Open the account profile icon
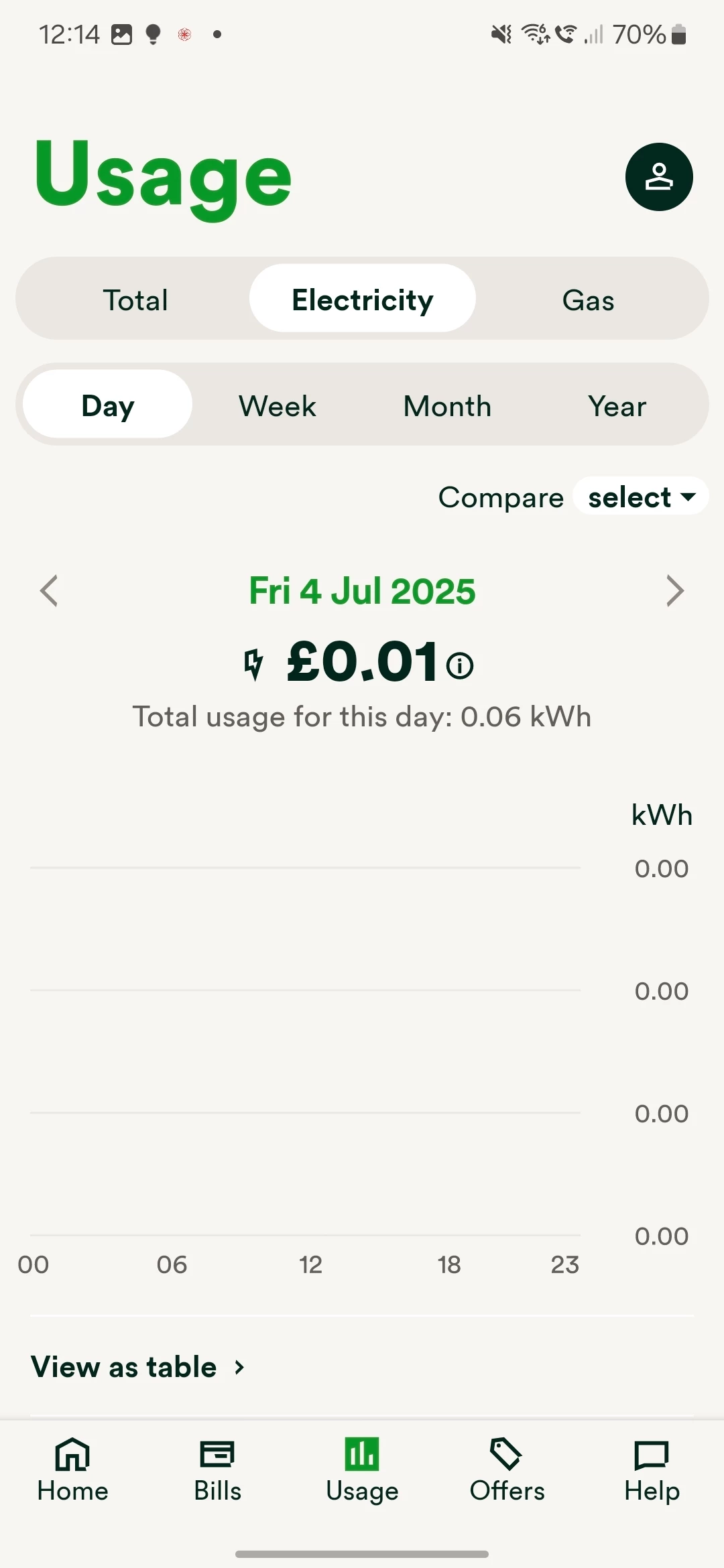Image resolution: width=724 pixels, height=1568 pixels. coord(659,177)
